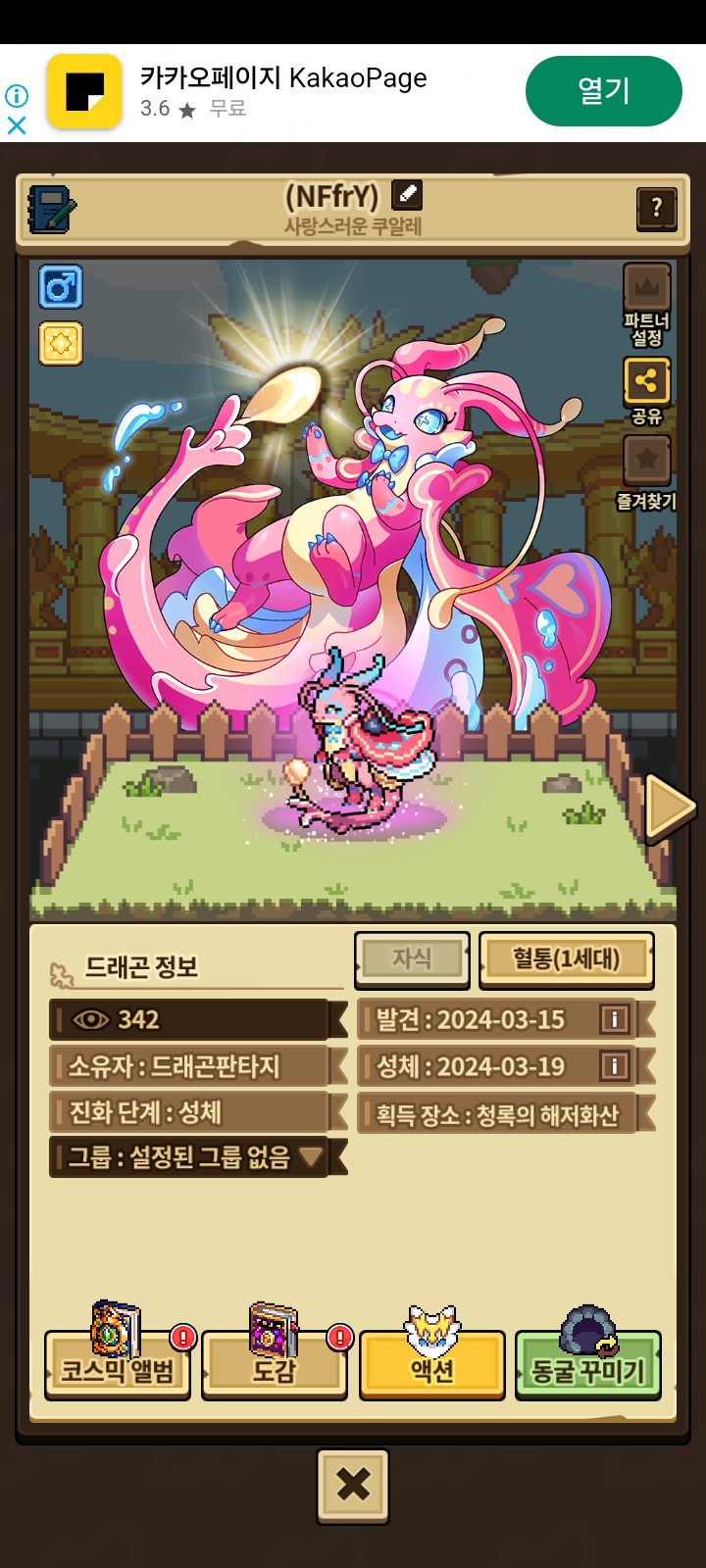Open the 혈통(1세대) lineage tab
Viewport: 706px width, 1568px height.
pyautogui.click(x=566, y=958)
